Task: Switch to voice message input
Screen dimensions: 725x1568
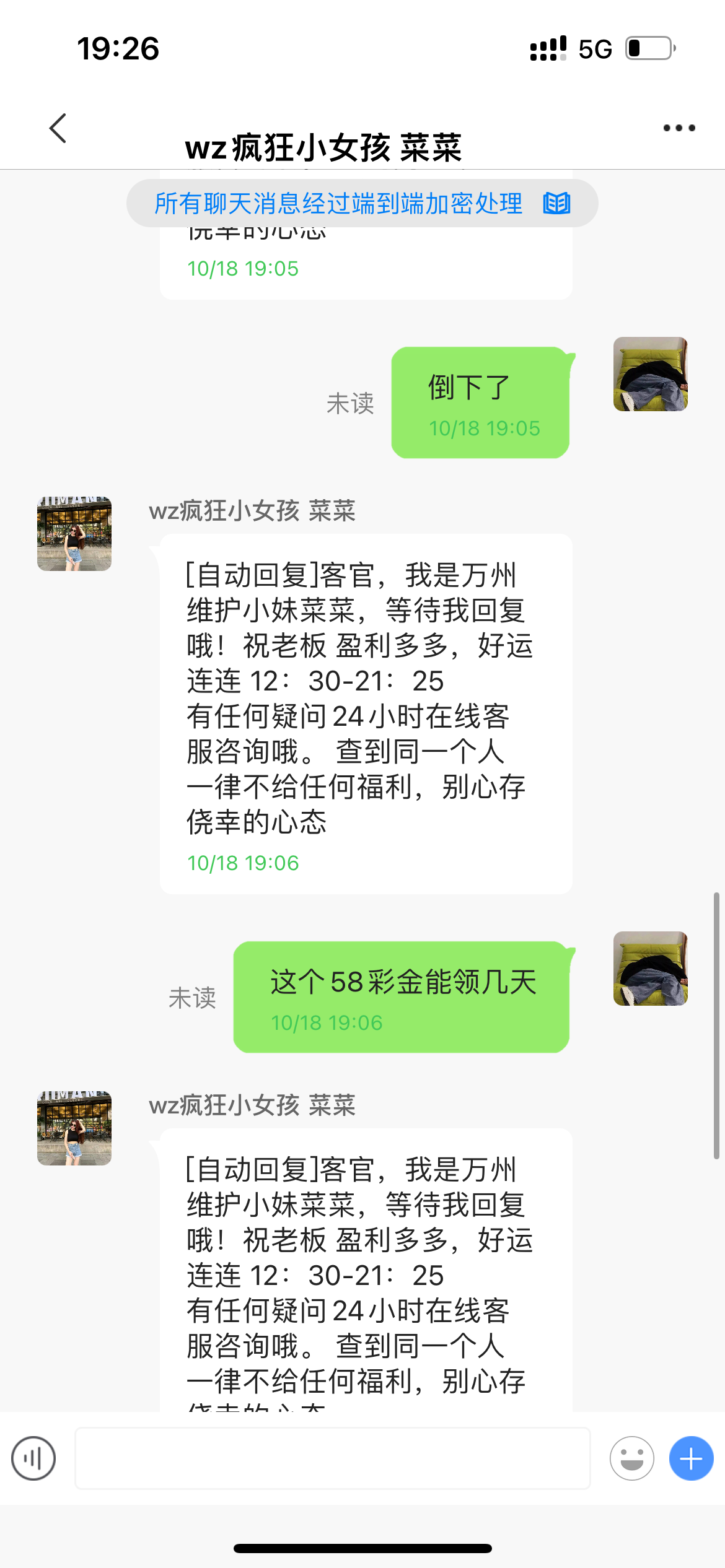Action: pyautogui.click(x=33, y=1458)
